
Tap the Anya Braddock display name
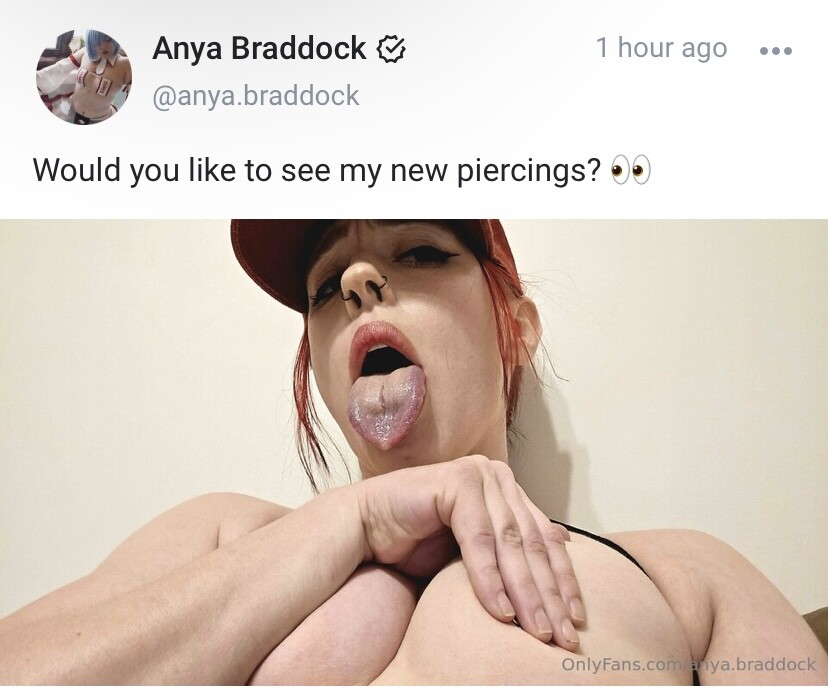click(260, 48)
